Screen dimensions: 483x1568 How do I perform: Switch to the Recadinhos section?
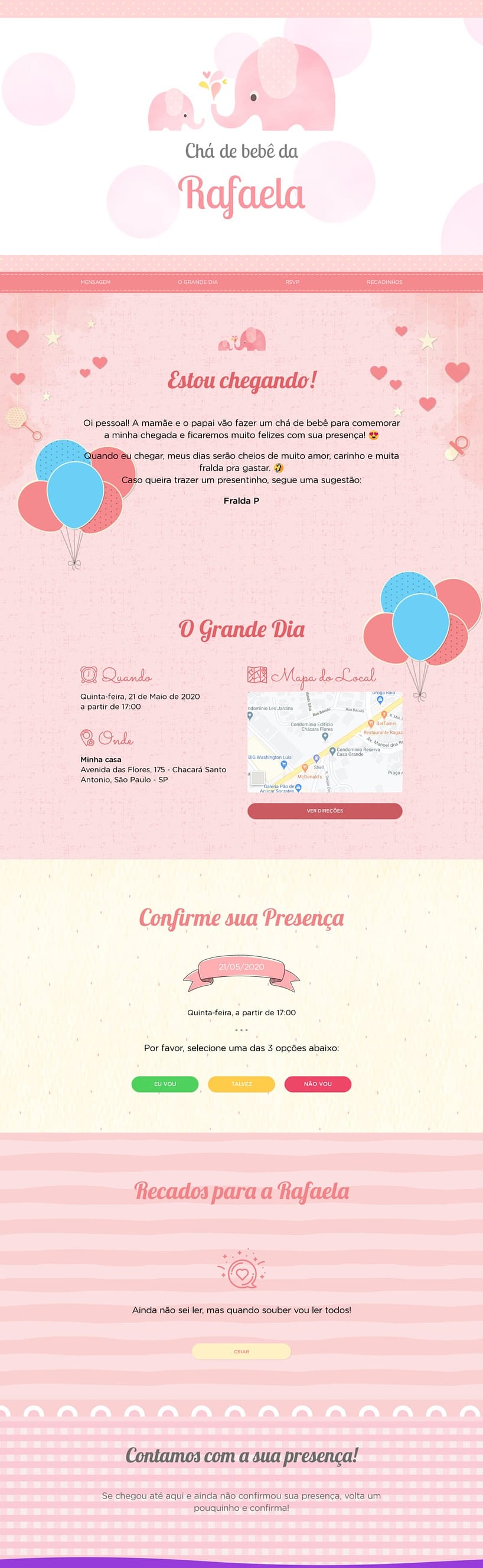384,282
